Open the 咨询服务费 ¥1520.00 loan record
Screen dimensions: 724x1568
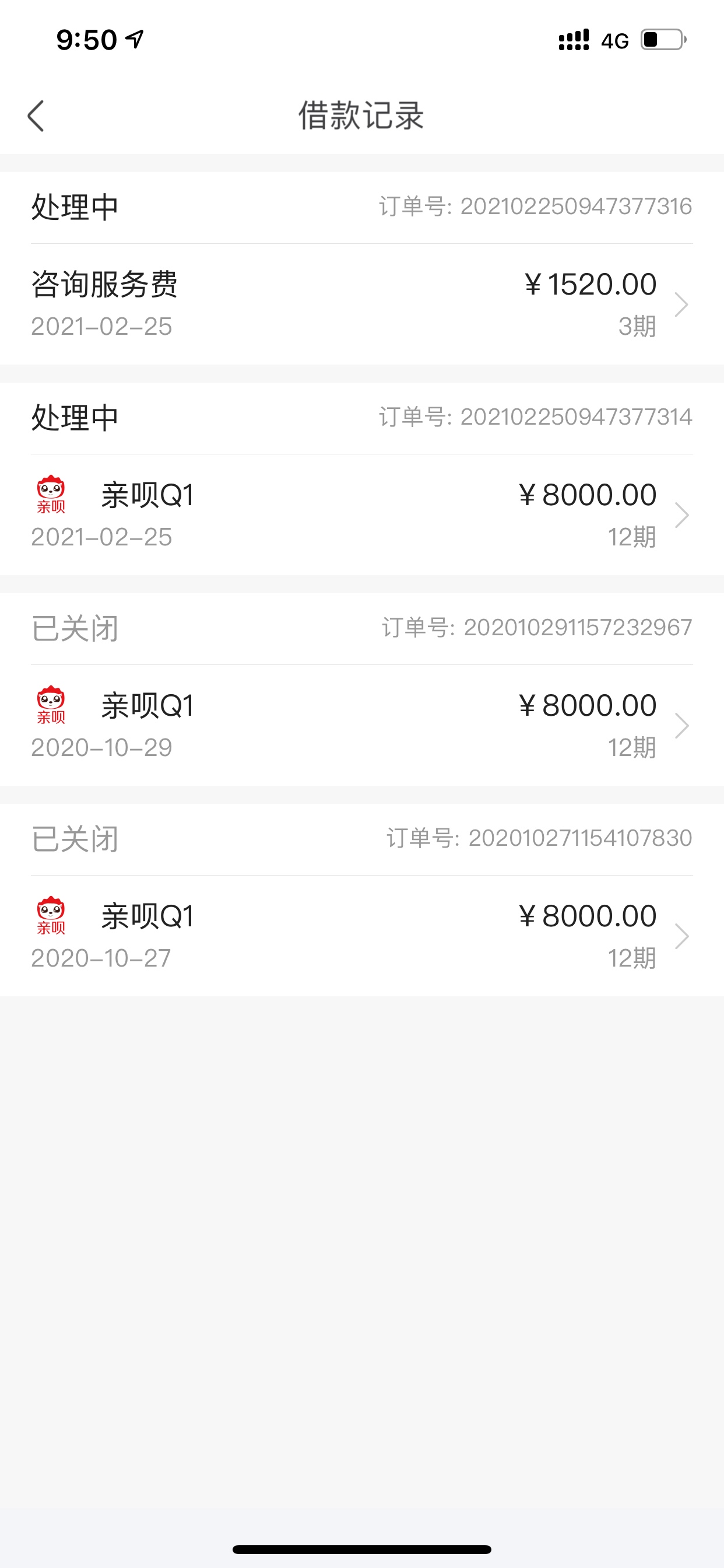[362, 304]
